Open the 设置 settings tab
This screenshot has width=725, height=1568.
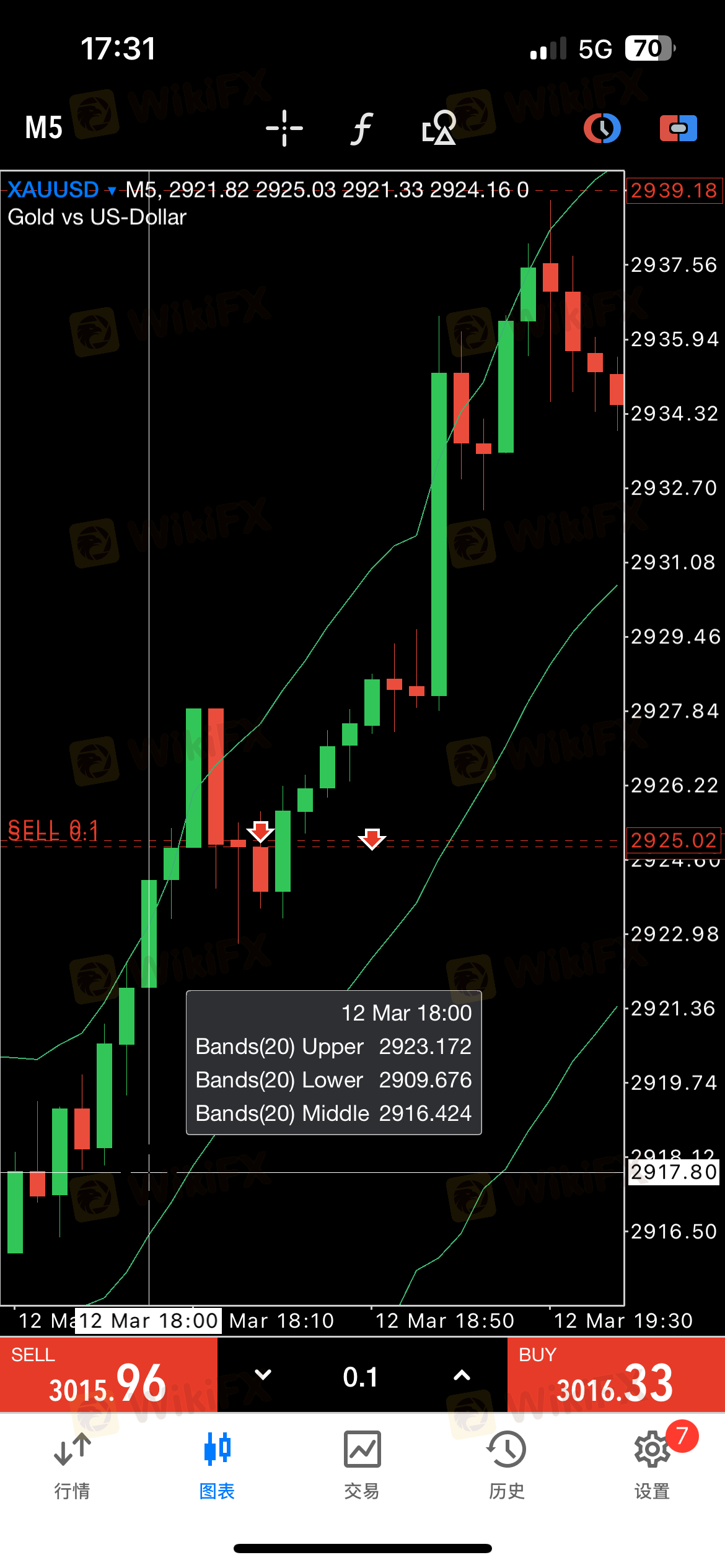(652, 1465)
